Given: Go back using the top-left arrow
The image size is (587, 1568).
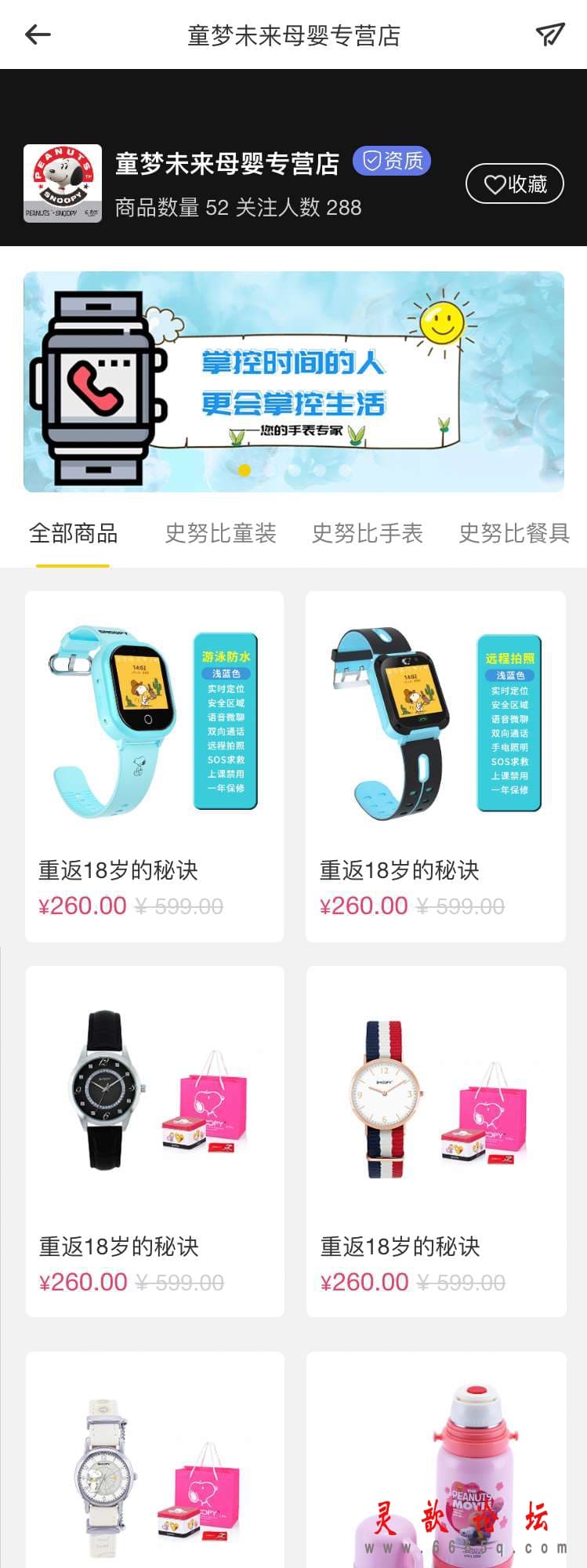Looking at the screenshot, I should point(38,34).
